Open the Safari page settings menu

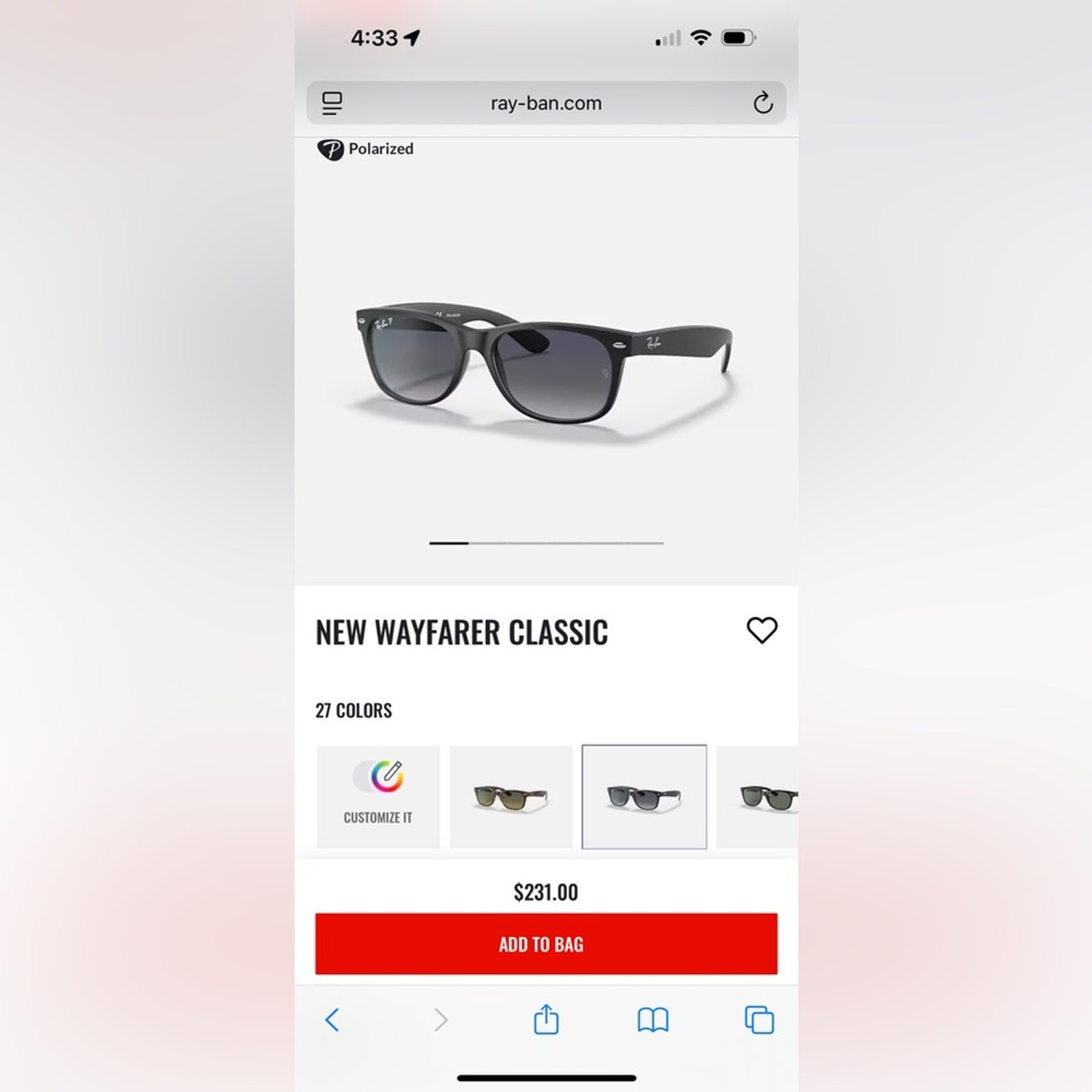[x=332, y=103]
